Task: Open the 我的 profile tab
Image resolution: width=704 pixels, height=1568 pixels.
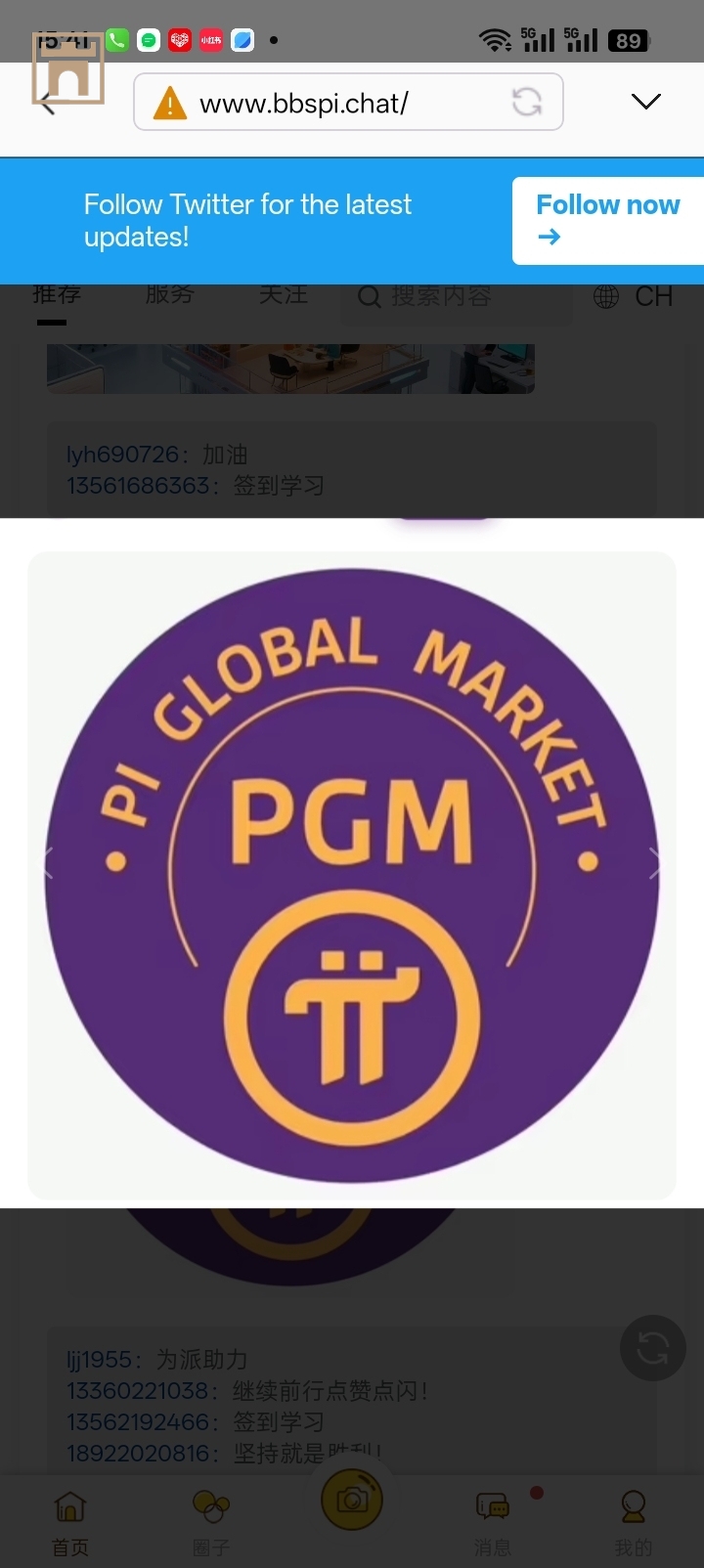Action: tap(633, 1522)
